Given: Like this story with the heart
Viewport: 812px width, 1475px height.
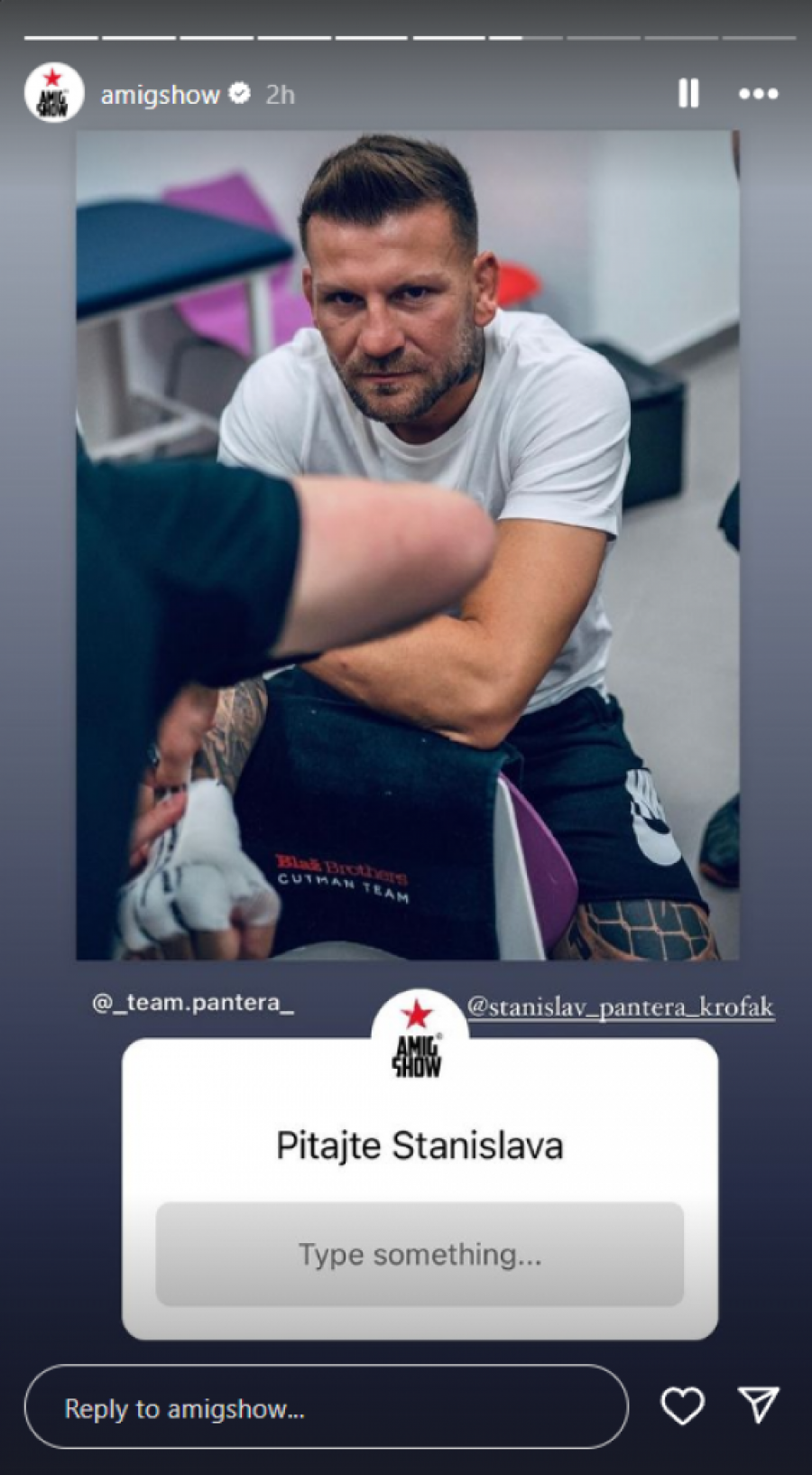Looking at the screenshot, I should (x=682, y=1406).
